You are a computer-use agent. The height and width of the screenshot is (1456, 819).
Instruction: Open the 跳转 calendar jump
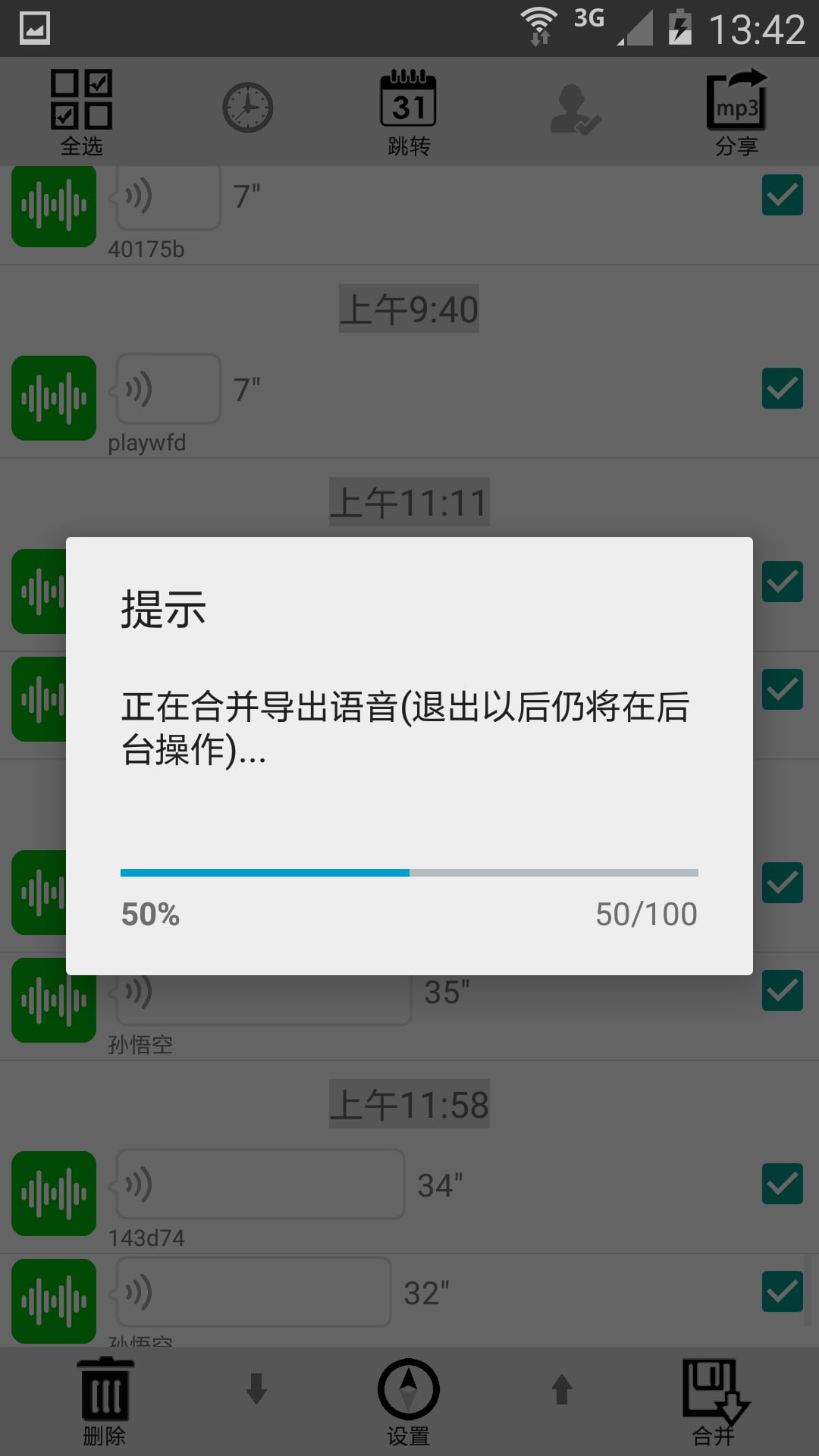click(x=409, y=111)
